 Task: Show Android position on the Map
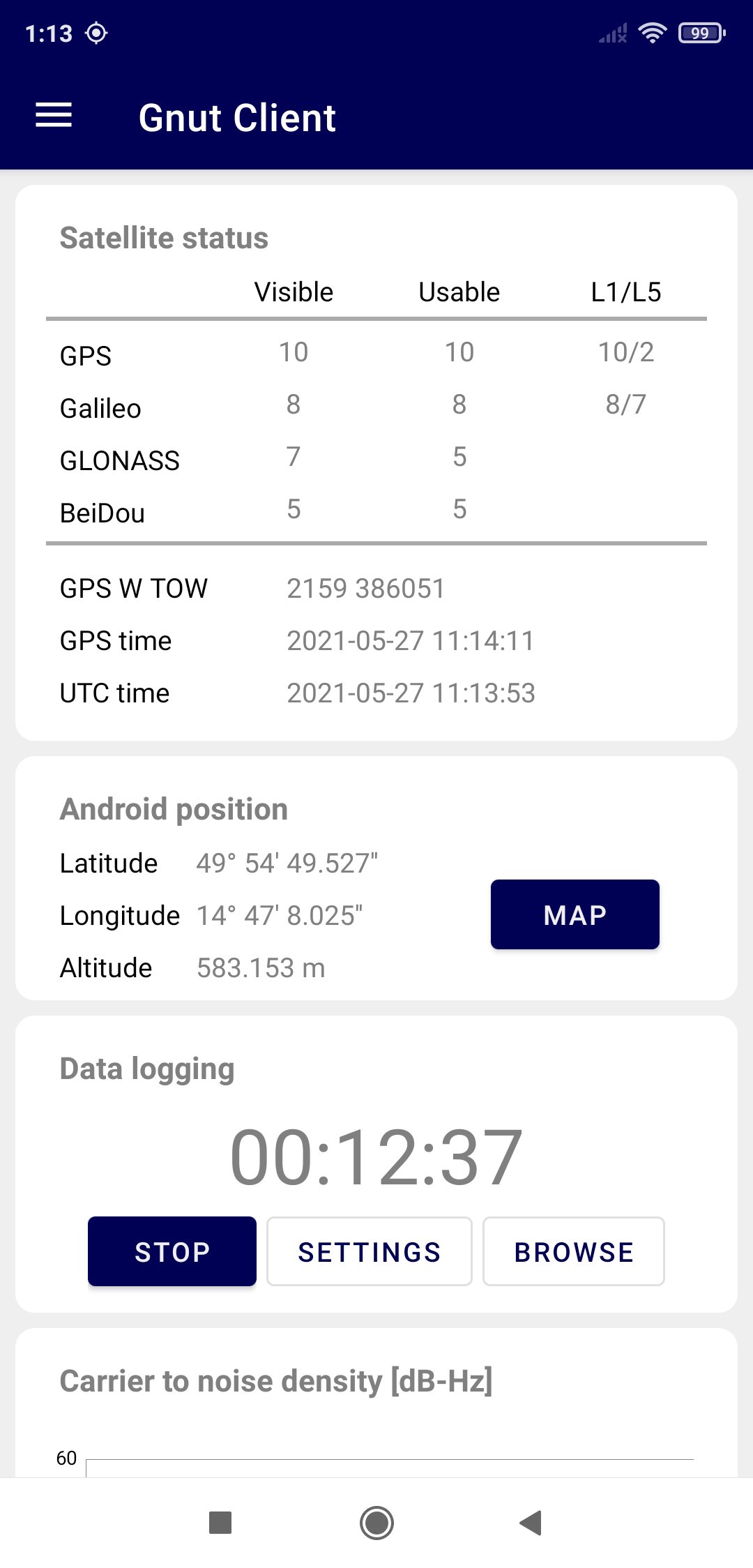tap(575, 914)
